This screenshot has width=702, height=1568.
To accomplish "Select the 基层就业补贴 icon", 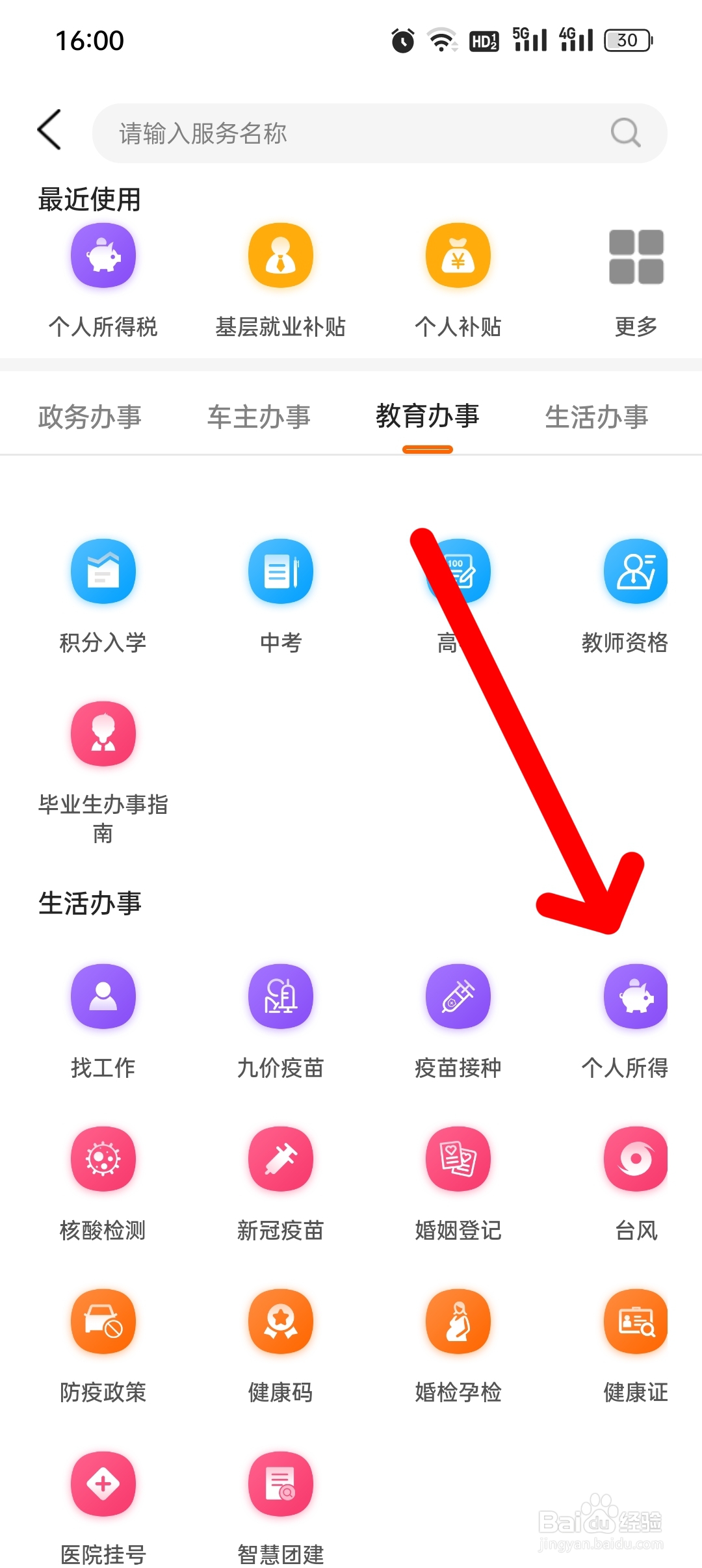I will 279,255.
